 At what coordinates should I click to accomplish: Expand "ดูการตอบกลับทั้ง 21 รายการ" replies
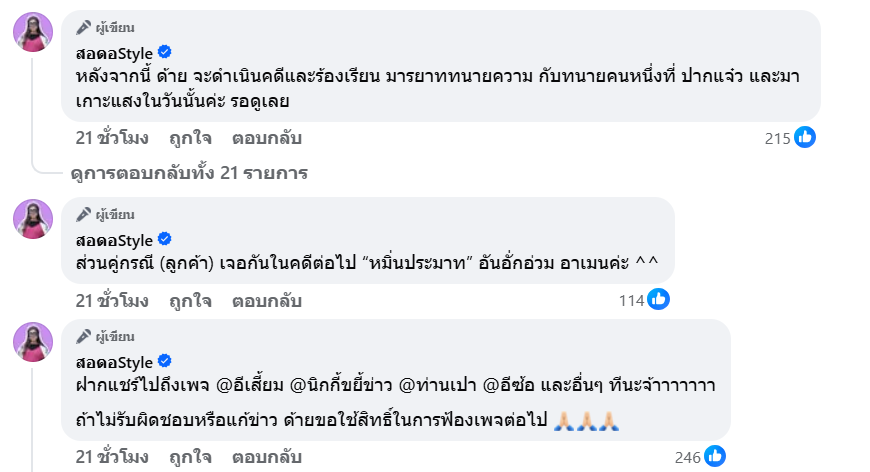pyautogui.click(x=189, y=173)
